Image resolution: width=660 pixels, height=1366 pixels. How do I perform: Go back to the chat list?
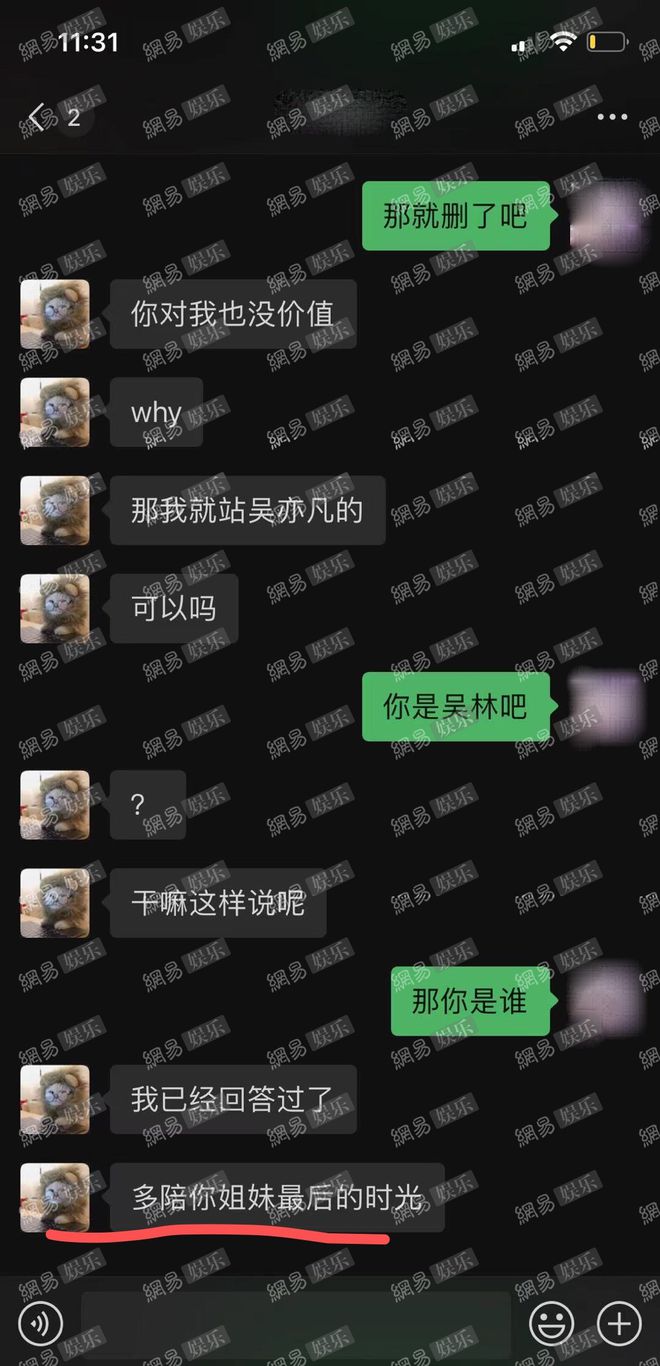38,117
